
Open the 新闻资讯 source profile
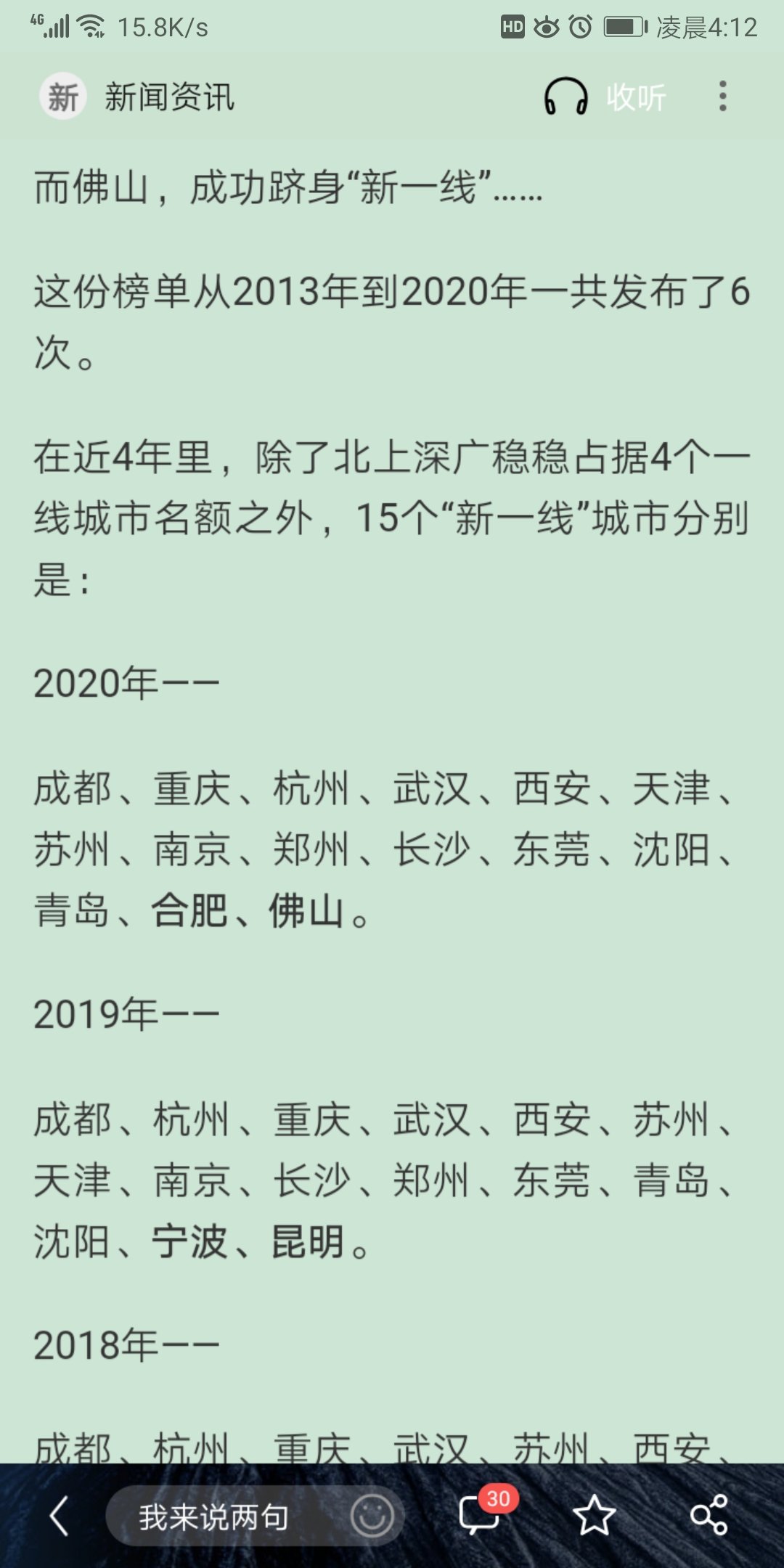click(x=138, y=97)
